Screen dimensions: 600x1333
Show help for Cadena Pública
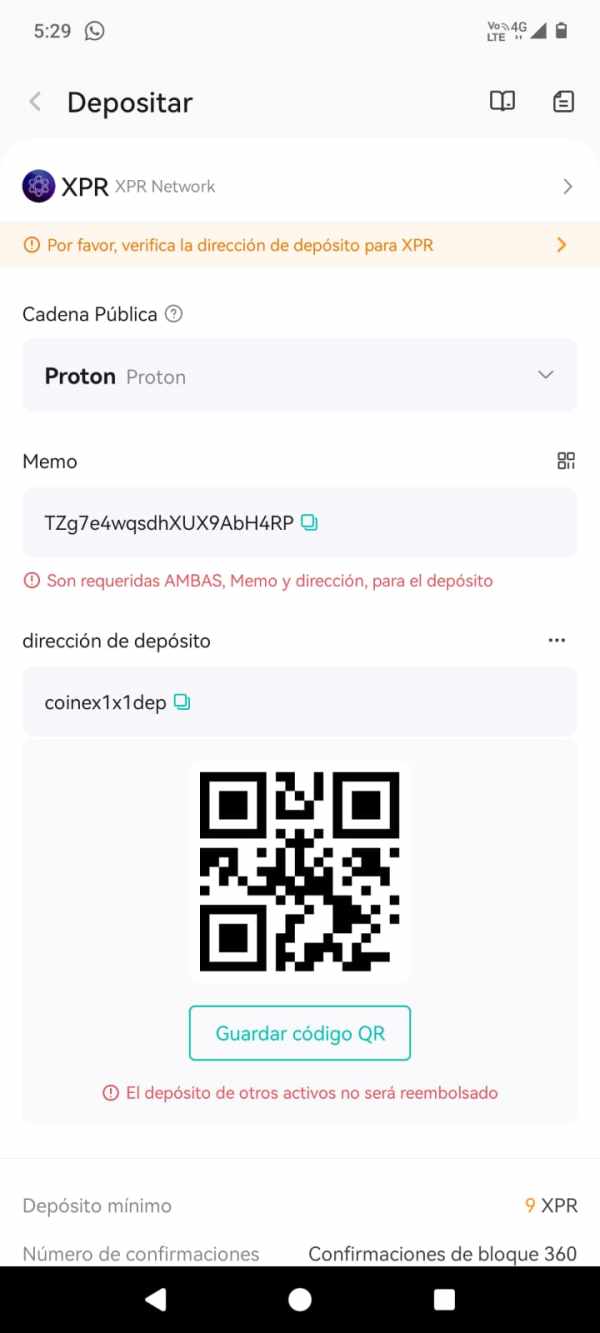(x=174, y=314)
